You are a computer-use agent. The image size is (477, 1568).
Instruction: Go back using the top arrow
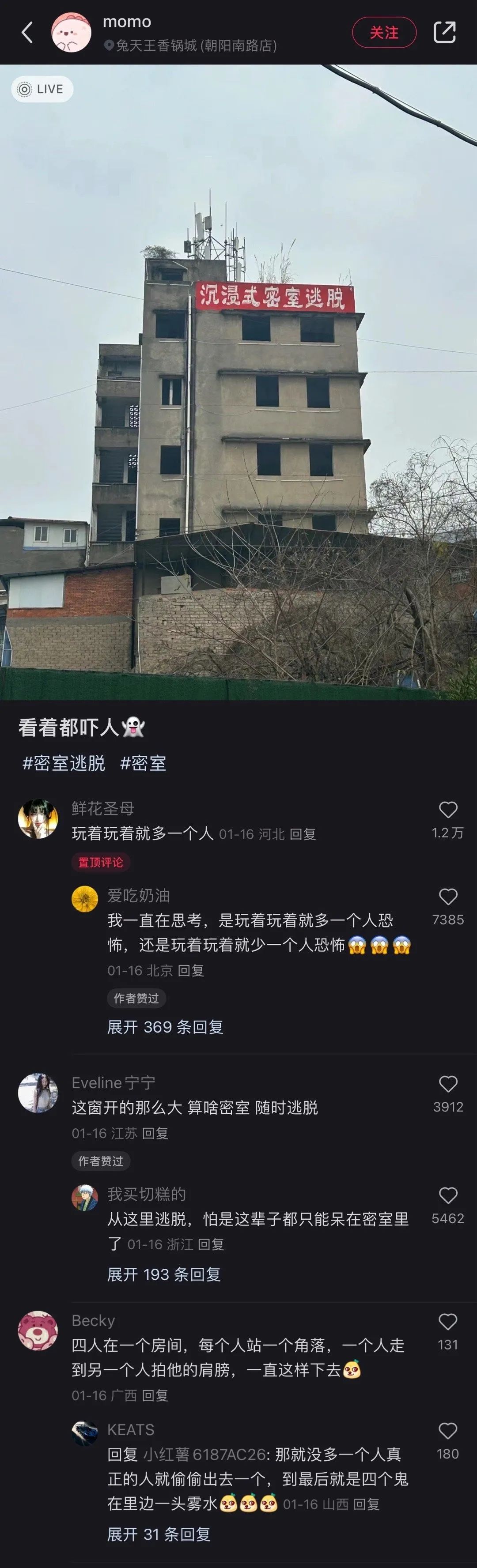pos(27,32)
